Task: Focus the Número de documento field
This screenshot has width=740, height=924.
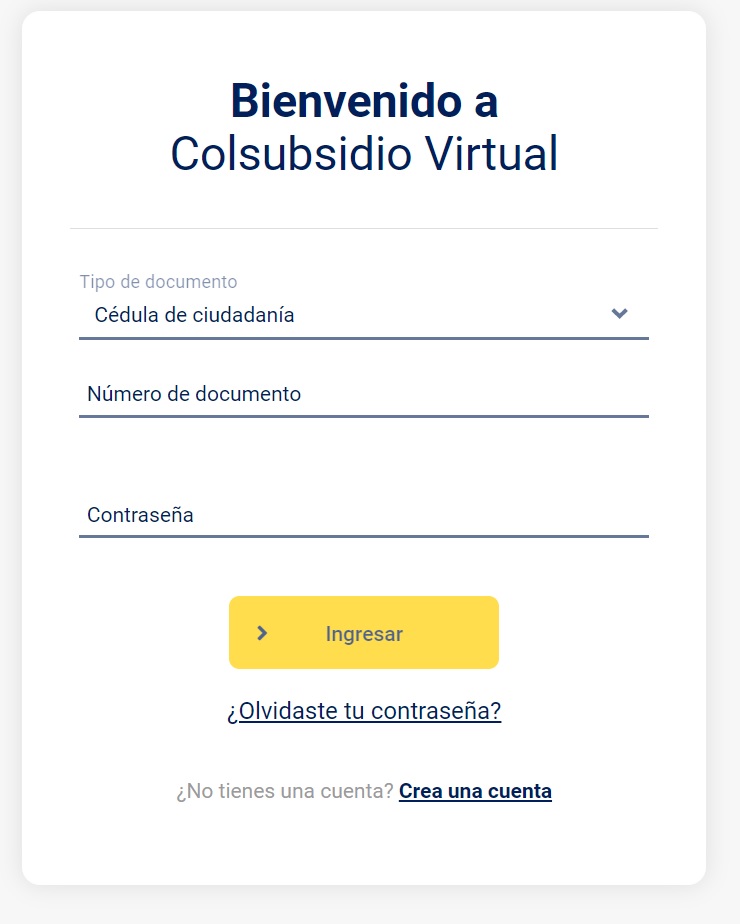Action: point(363,394)
